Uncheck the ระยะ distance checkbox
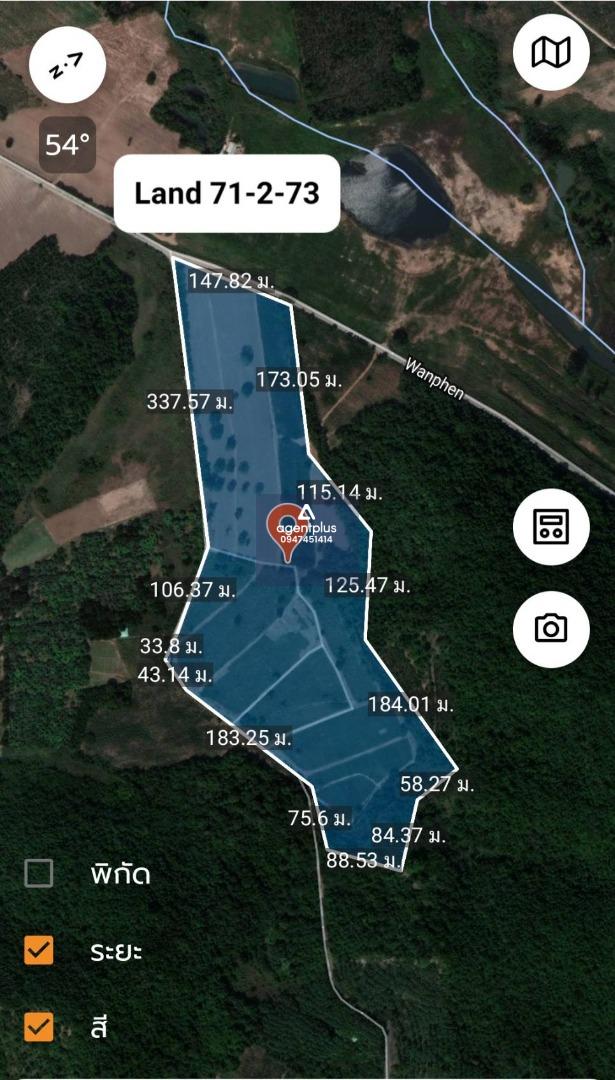The image size is (615, 1080). pos(39,951)
